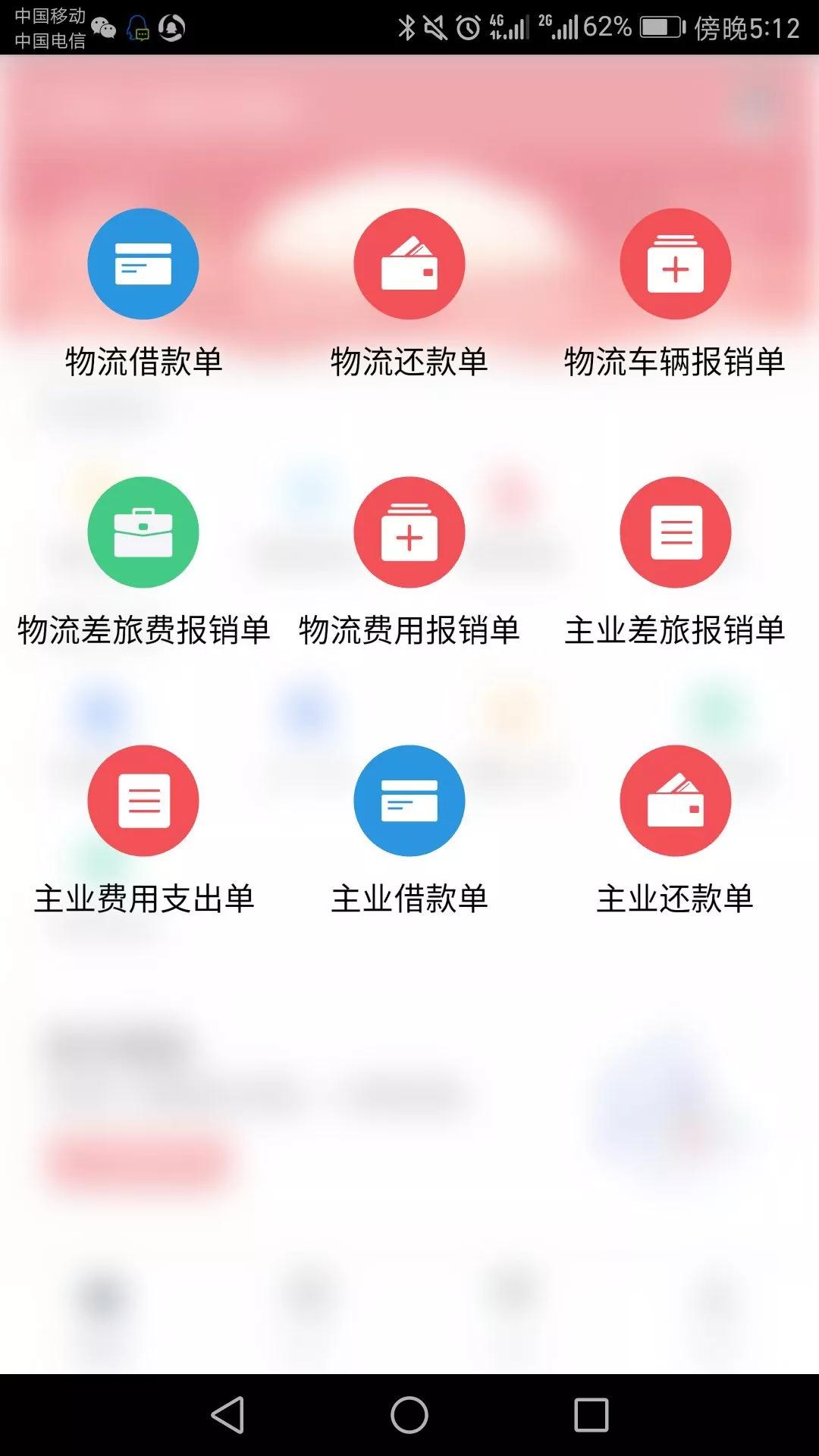Image resolution: width=819 pixels, height=1456 pixels.
Task: Return to the home screen
Action: (409, 1415)
